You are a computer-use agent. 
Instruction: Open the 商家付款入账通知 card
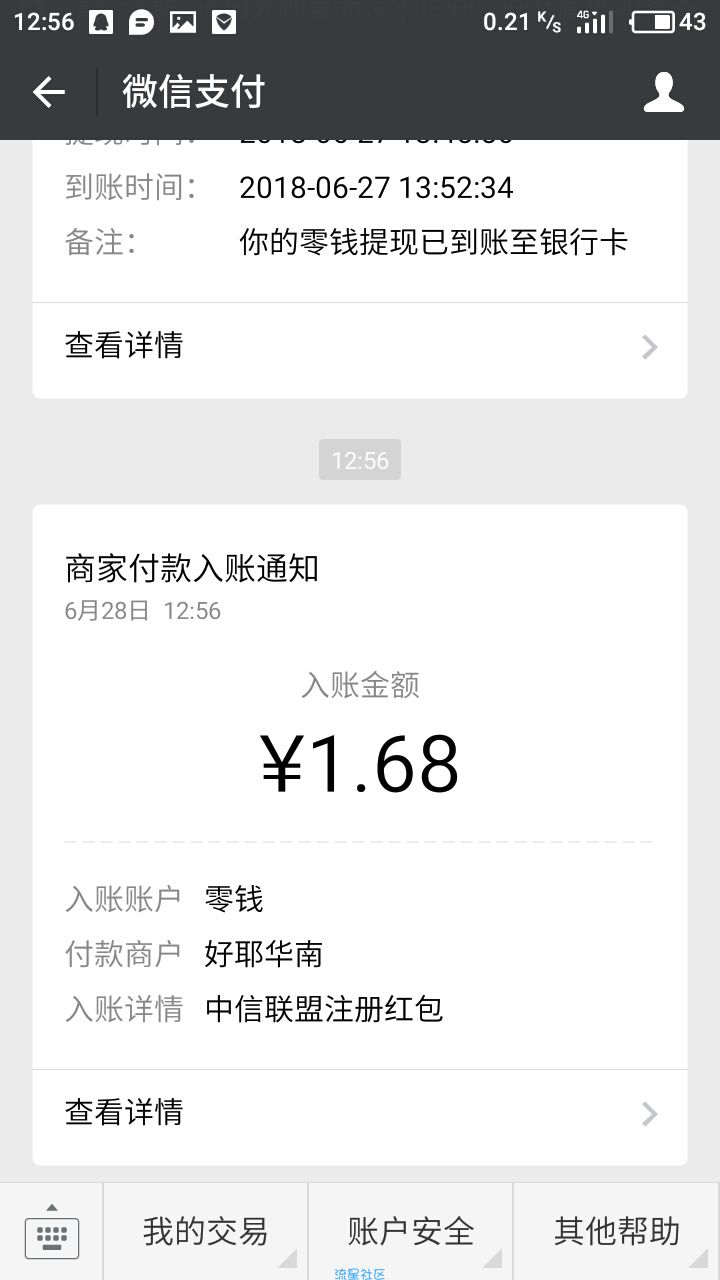point(360,835)
